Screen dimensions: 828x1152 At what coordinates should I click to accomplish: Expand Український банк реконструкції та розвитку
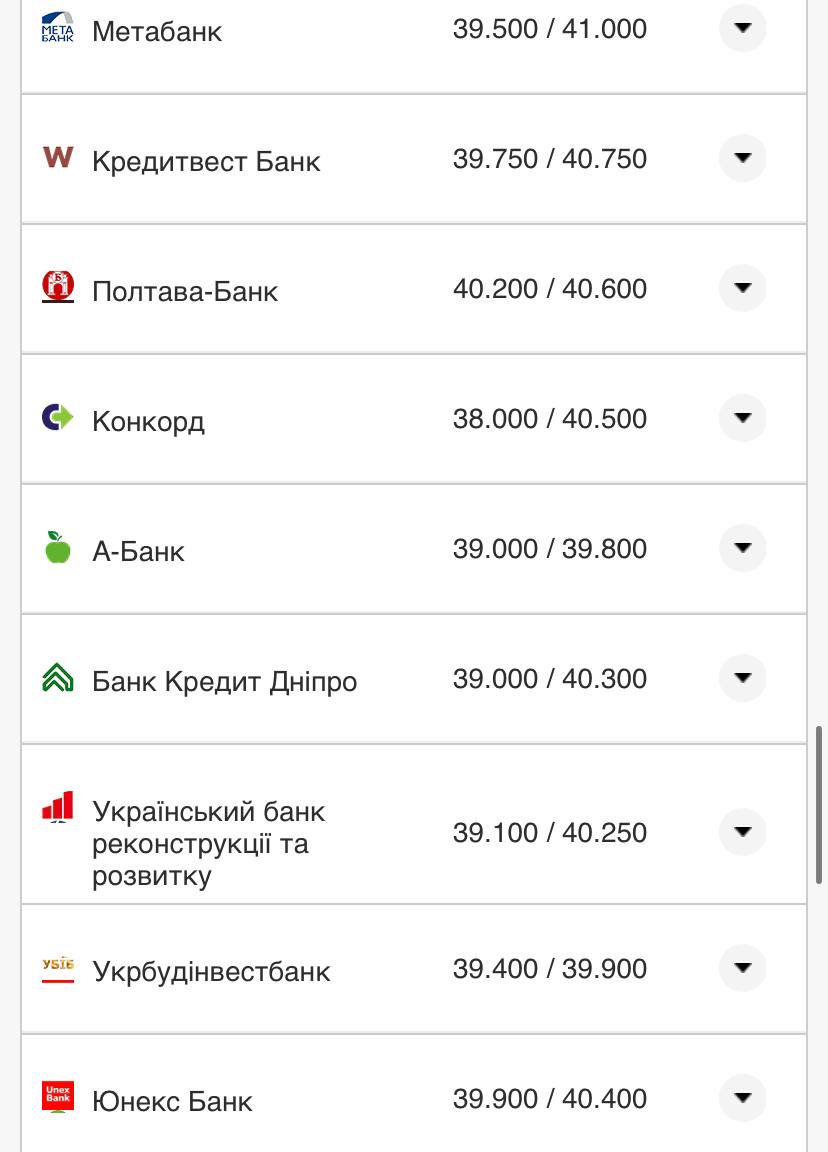click(742, 832)
